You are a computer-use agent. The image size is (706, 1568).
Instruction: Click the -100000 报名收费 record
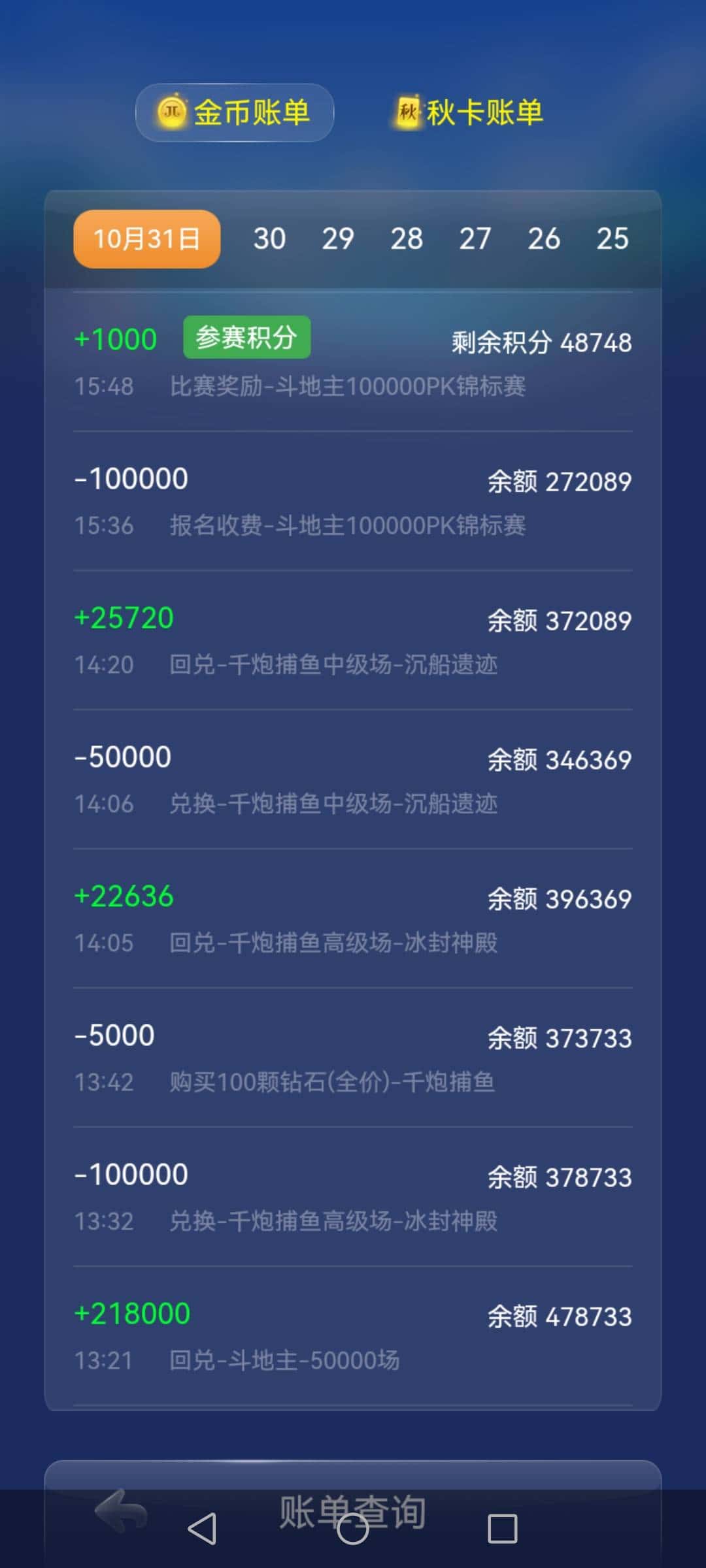tap(353, 500)
